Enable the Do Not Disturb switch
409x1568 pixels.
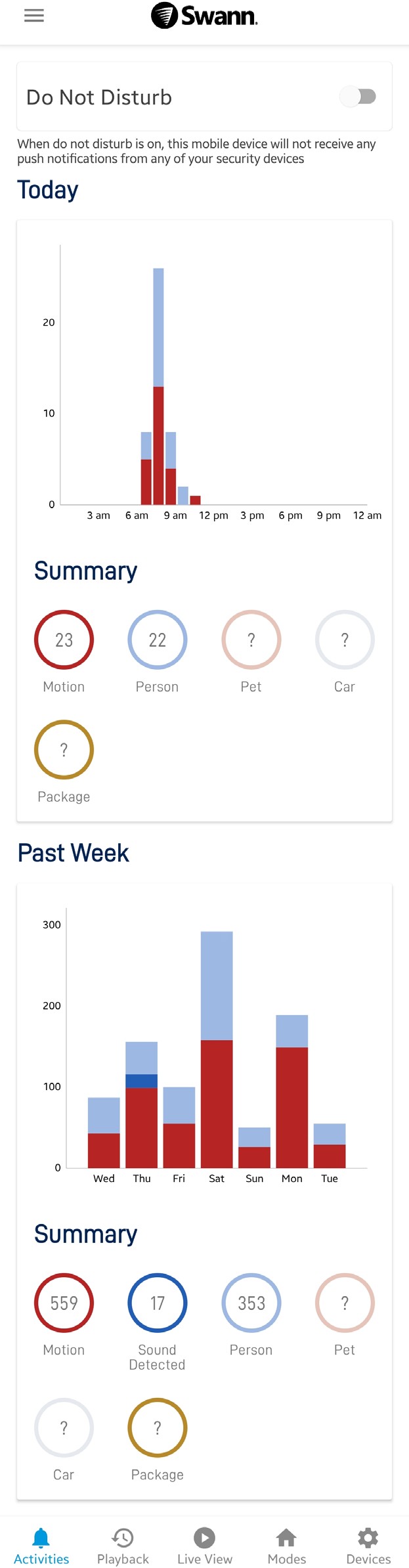point(358,97)
